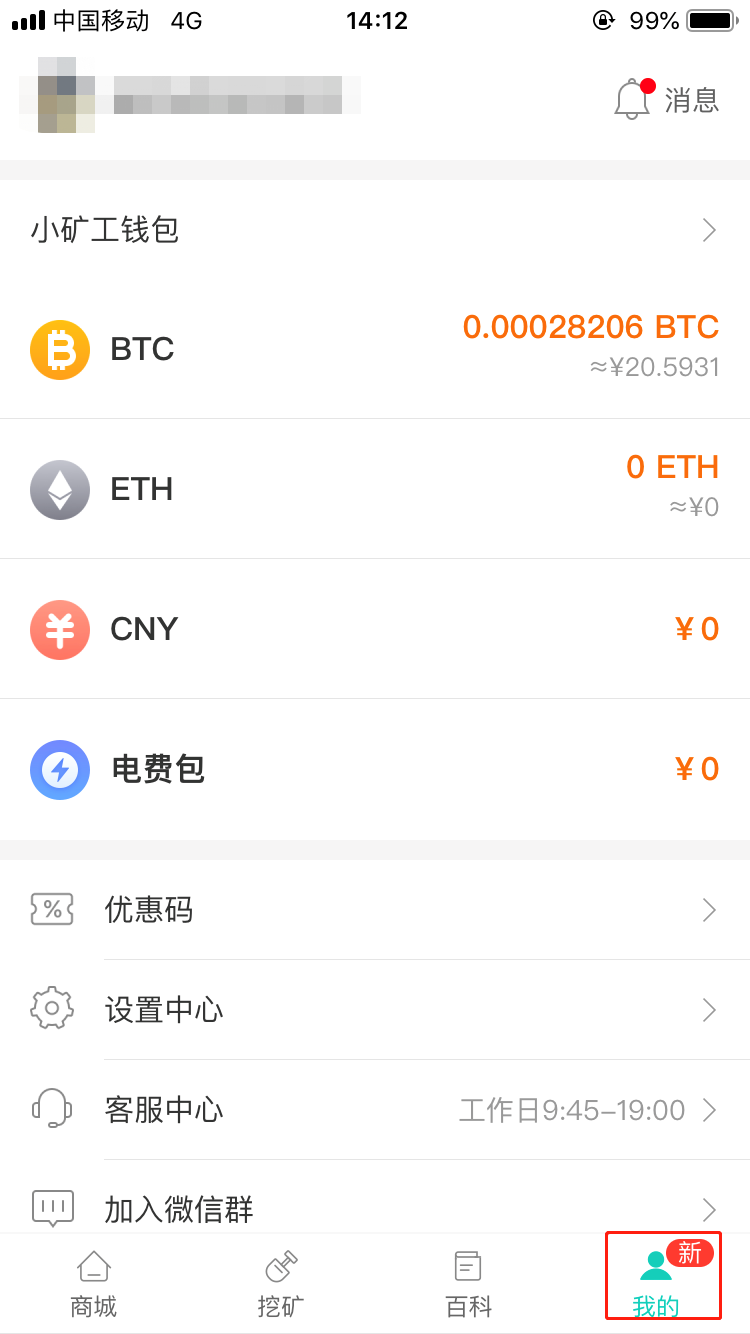Contact 客服中心 customer service
Viewport: 750px width, 1334px height.
tap(374, 1109)
